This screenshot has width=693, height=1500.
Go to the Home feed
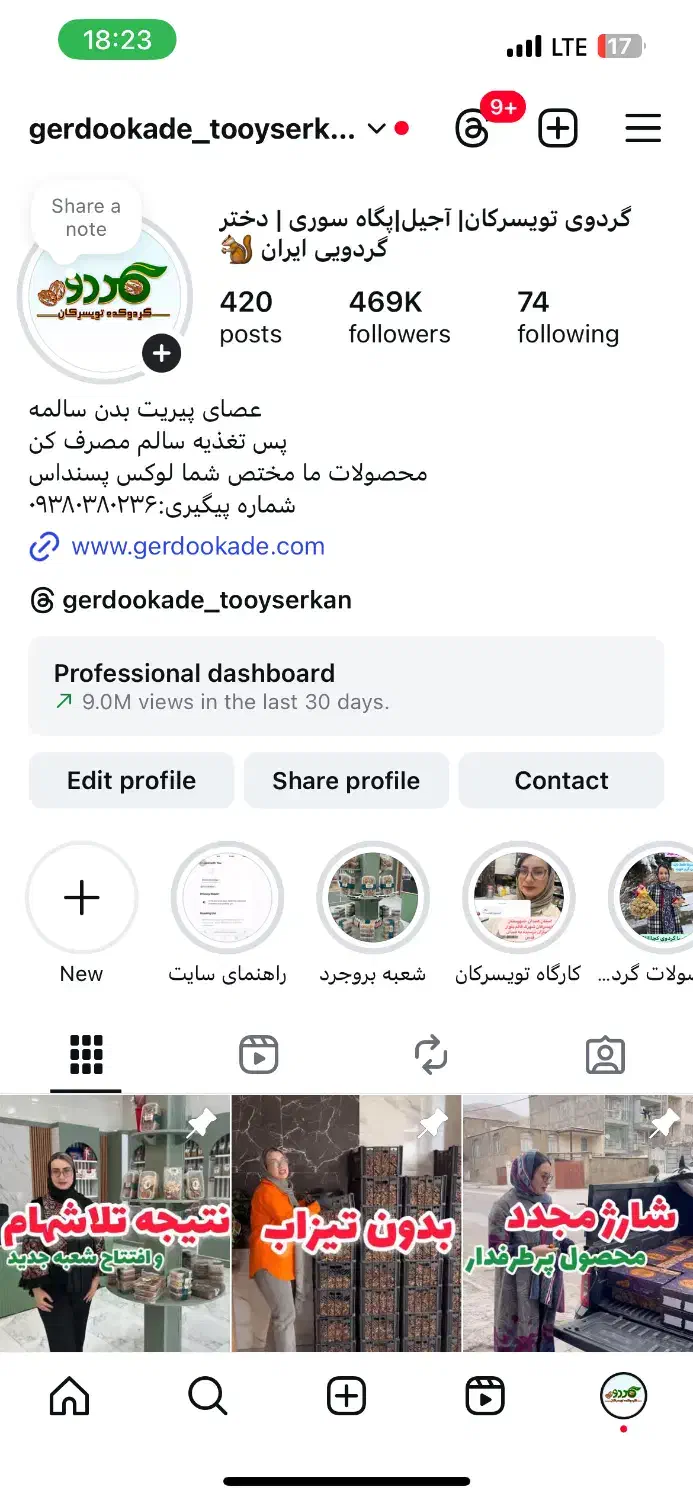click(x=69, y=1397)
